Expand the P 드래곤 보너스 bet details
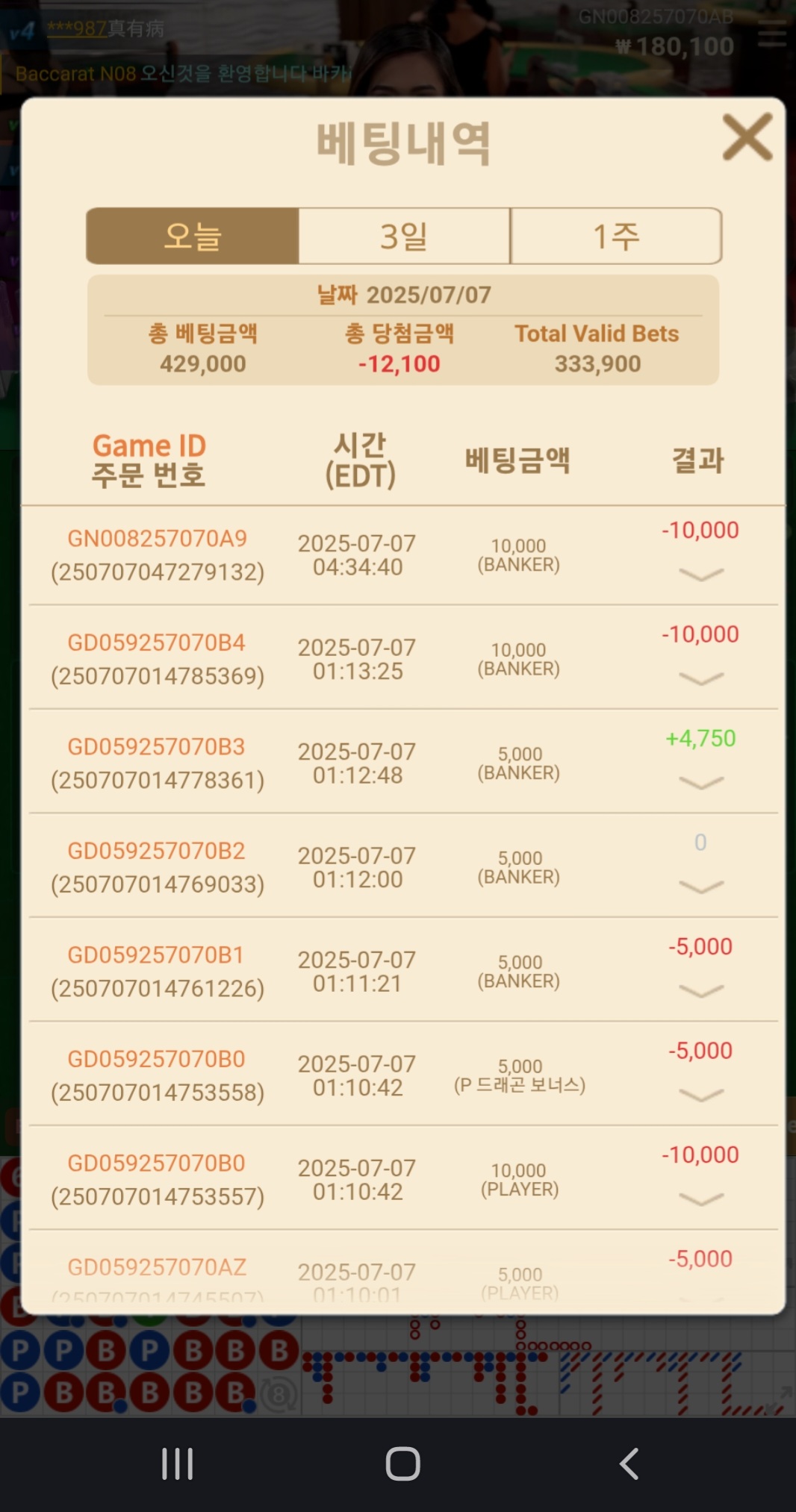796x1512 pixels. [x=701, y=1095]
